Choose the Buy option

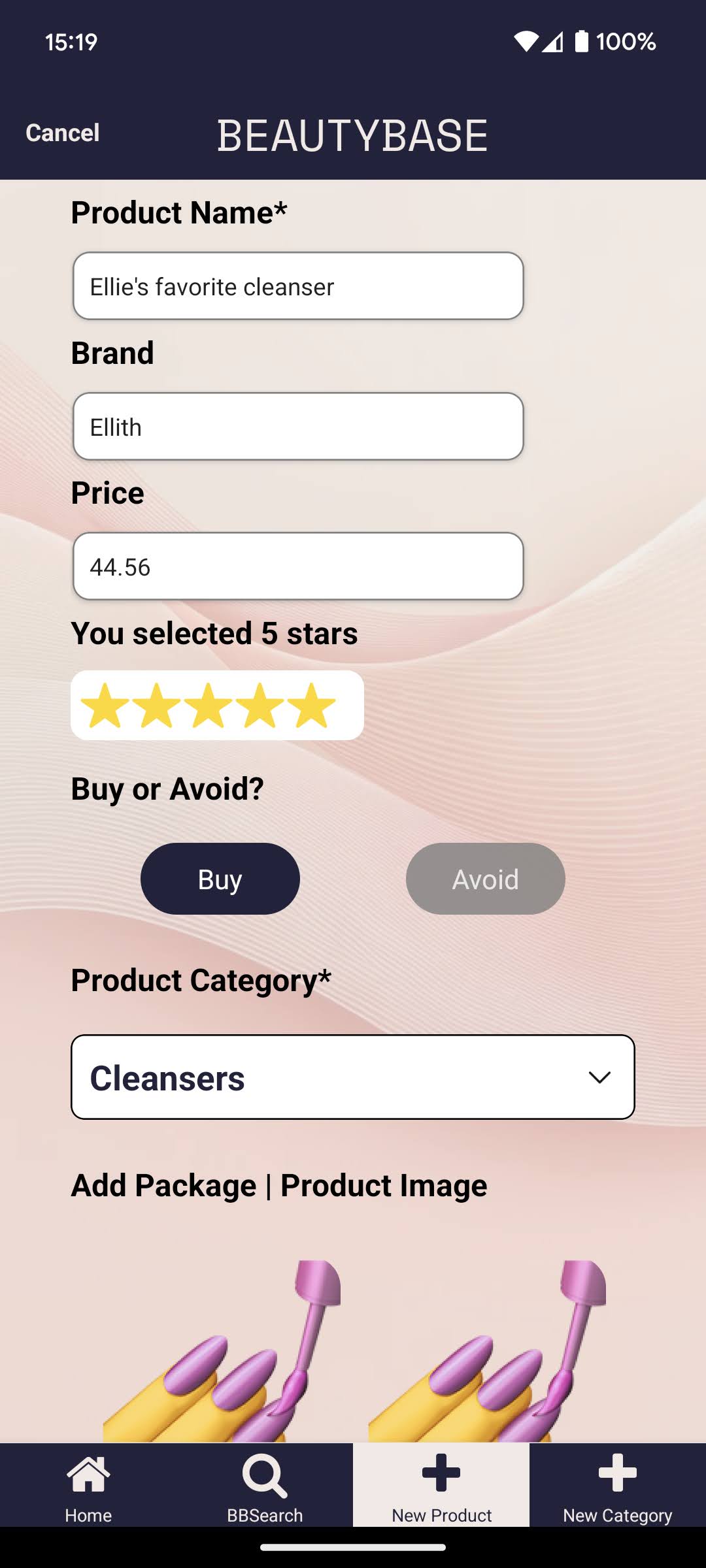point(220,879)
